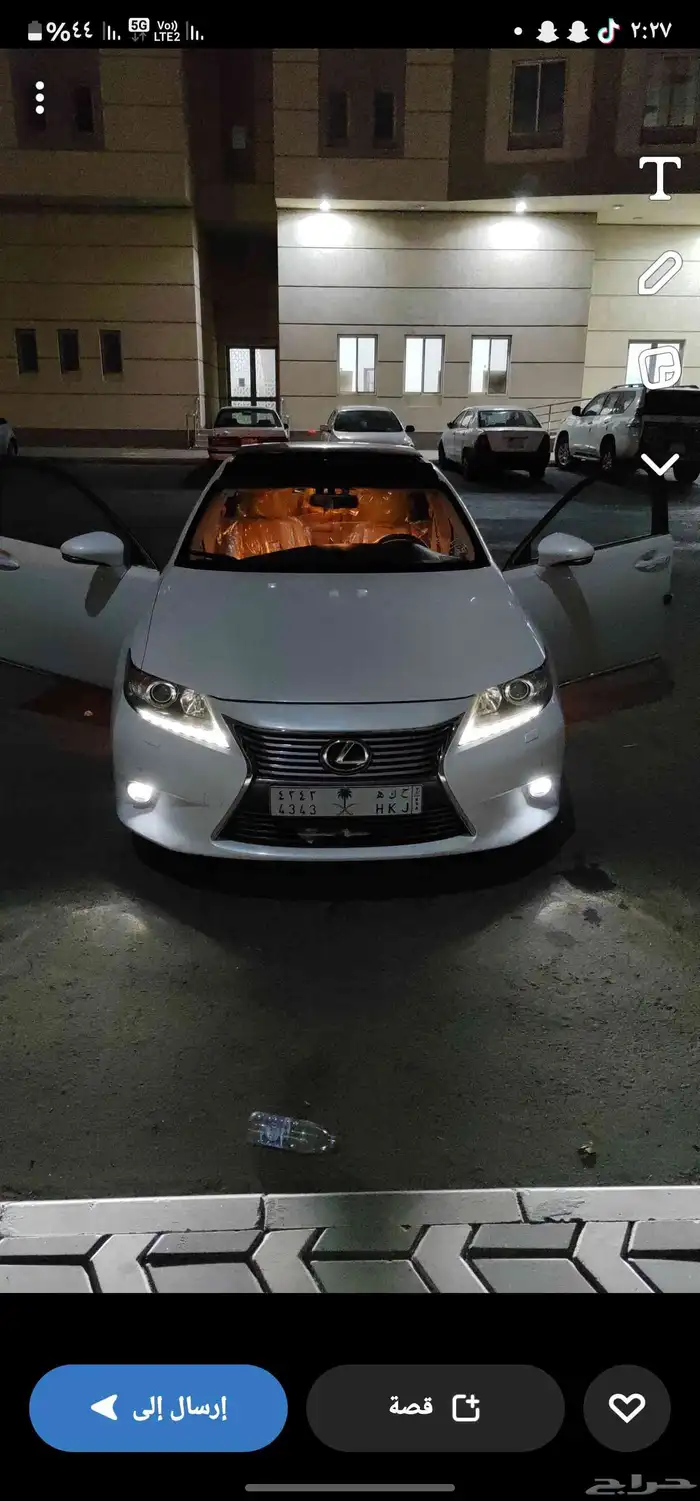Open the three-dot overflow menu
700x1501 pixels.
[x=40, y=98]
